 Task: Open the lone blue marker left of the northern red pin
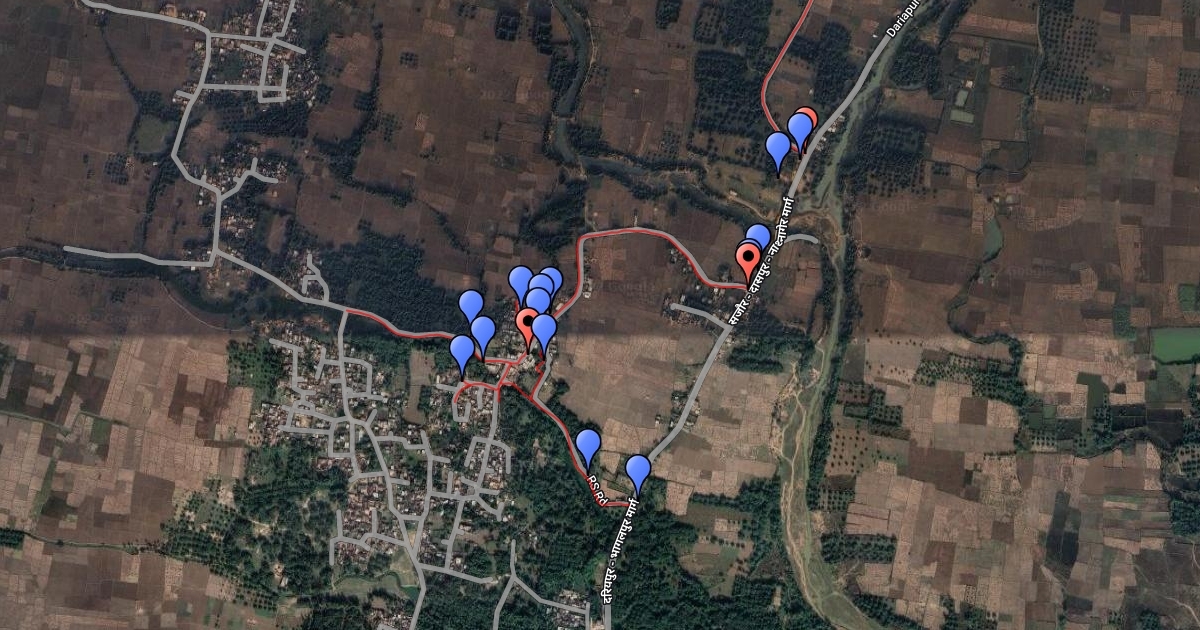(777, 150)
